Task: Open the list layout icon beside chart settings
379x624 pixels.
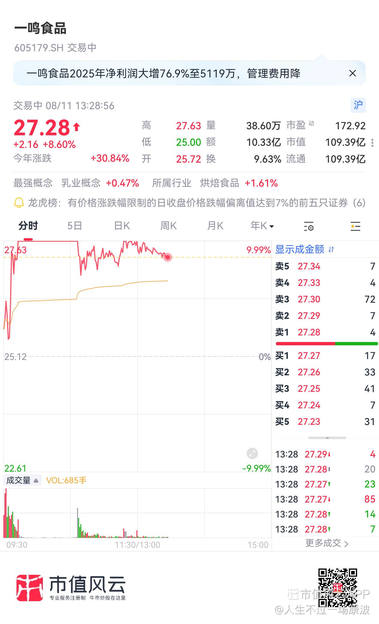Action: pos(355,226)
